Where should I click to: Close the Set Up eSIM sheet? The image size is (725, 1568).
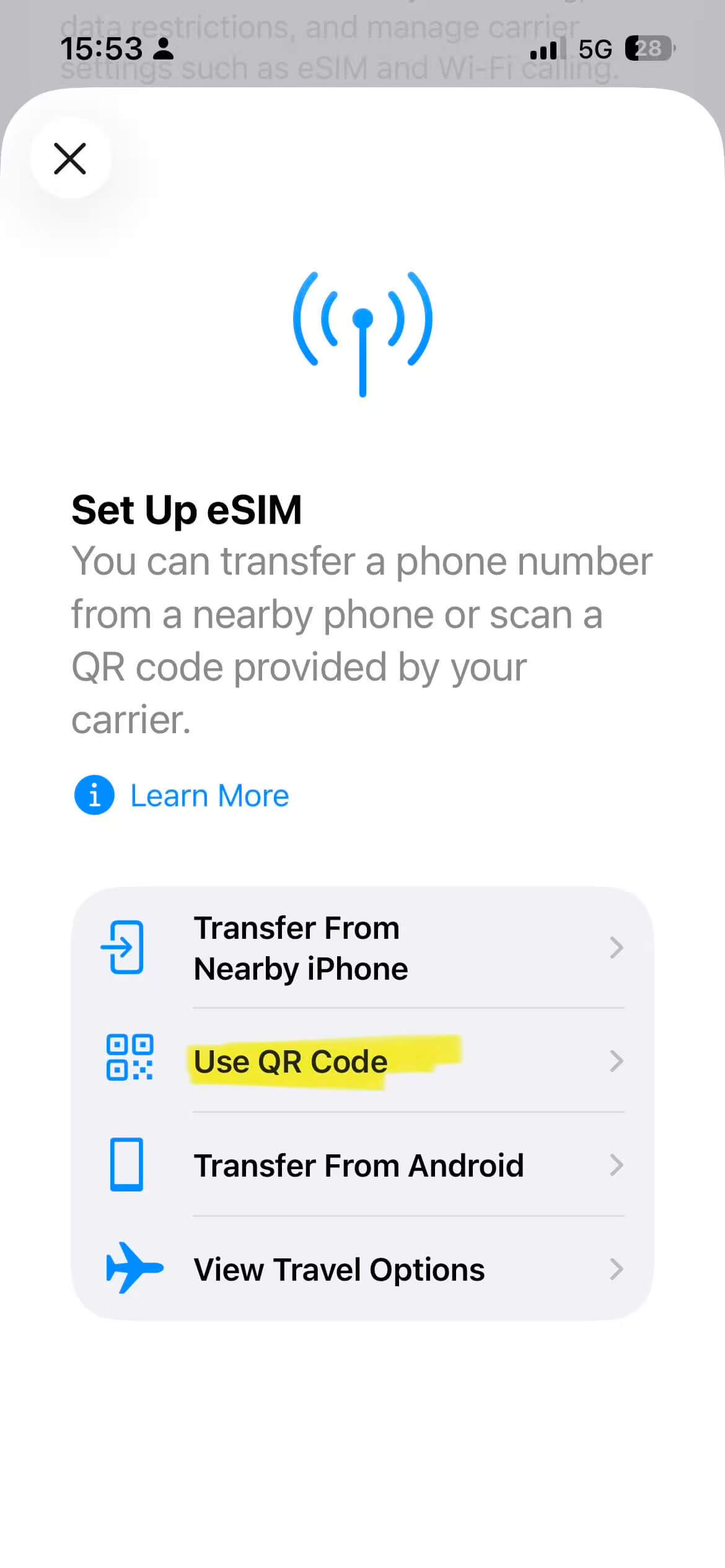coord(70,159)
